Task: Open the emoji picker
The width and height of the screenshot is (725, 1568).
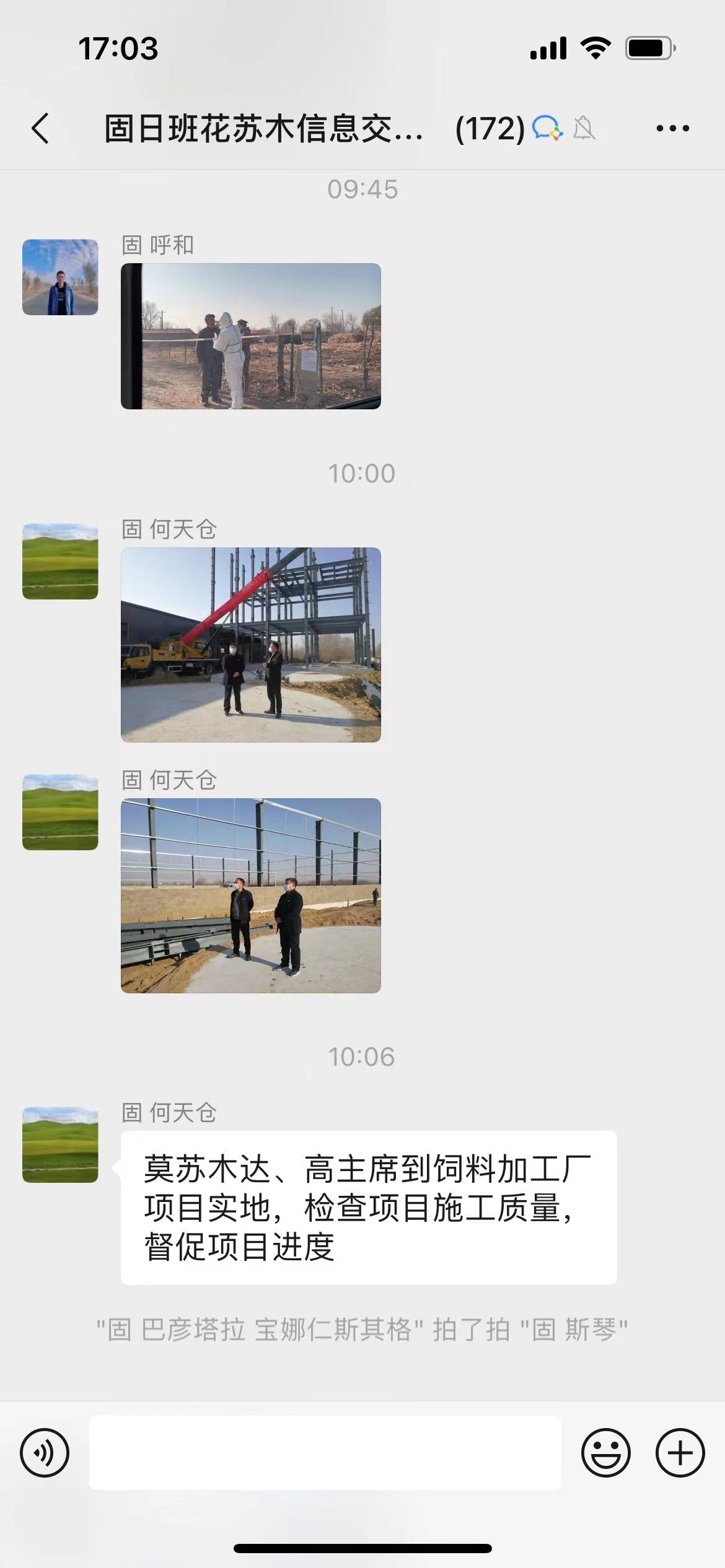Action: tap(605, 1453)
